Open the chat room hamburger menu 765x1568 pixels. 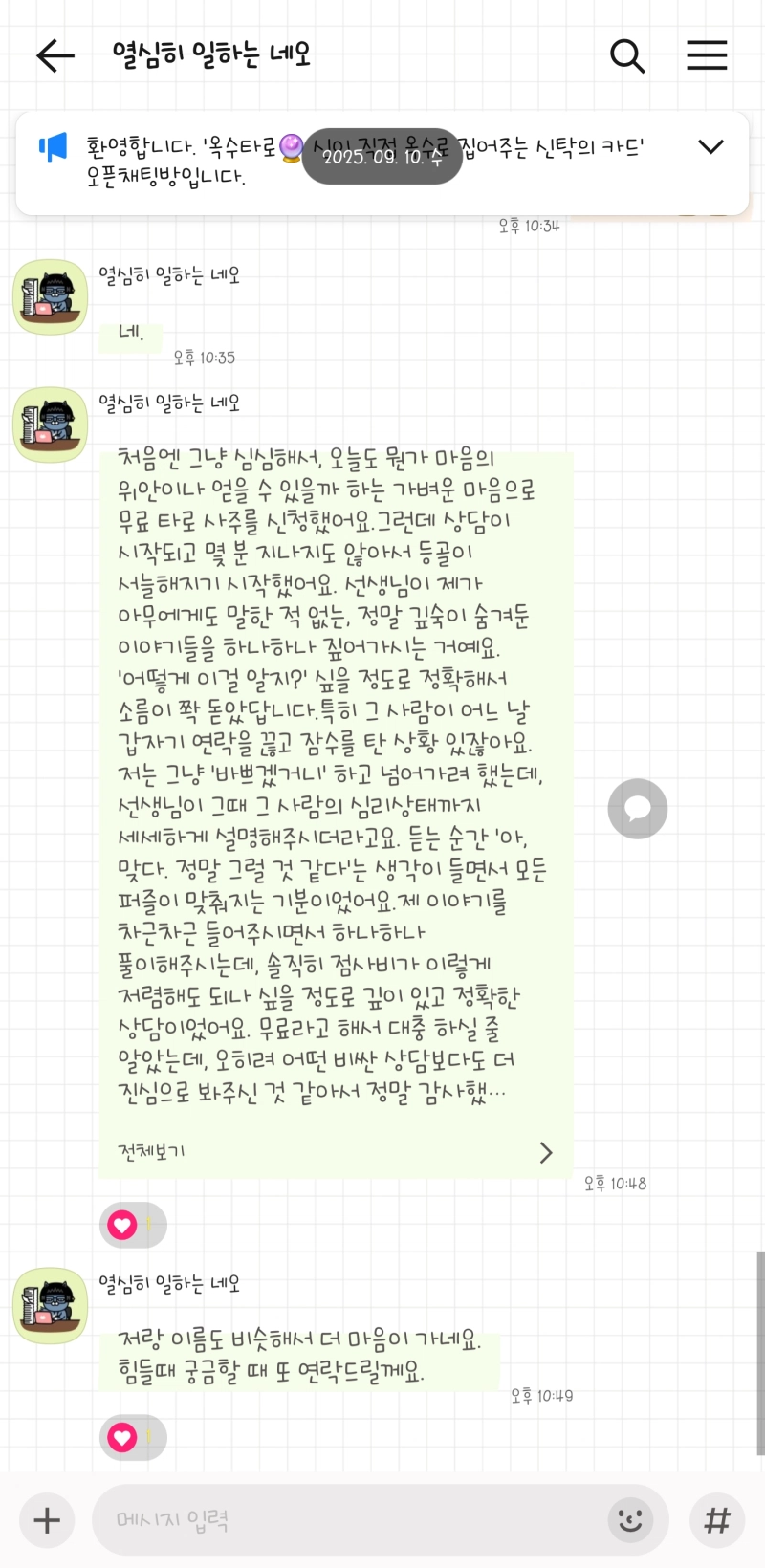(707, 55)
